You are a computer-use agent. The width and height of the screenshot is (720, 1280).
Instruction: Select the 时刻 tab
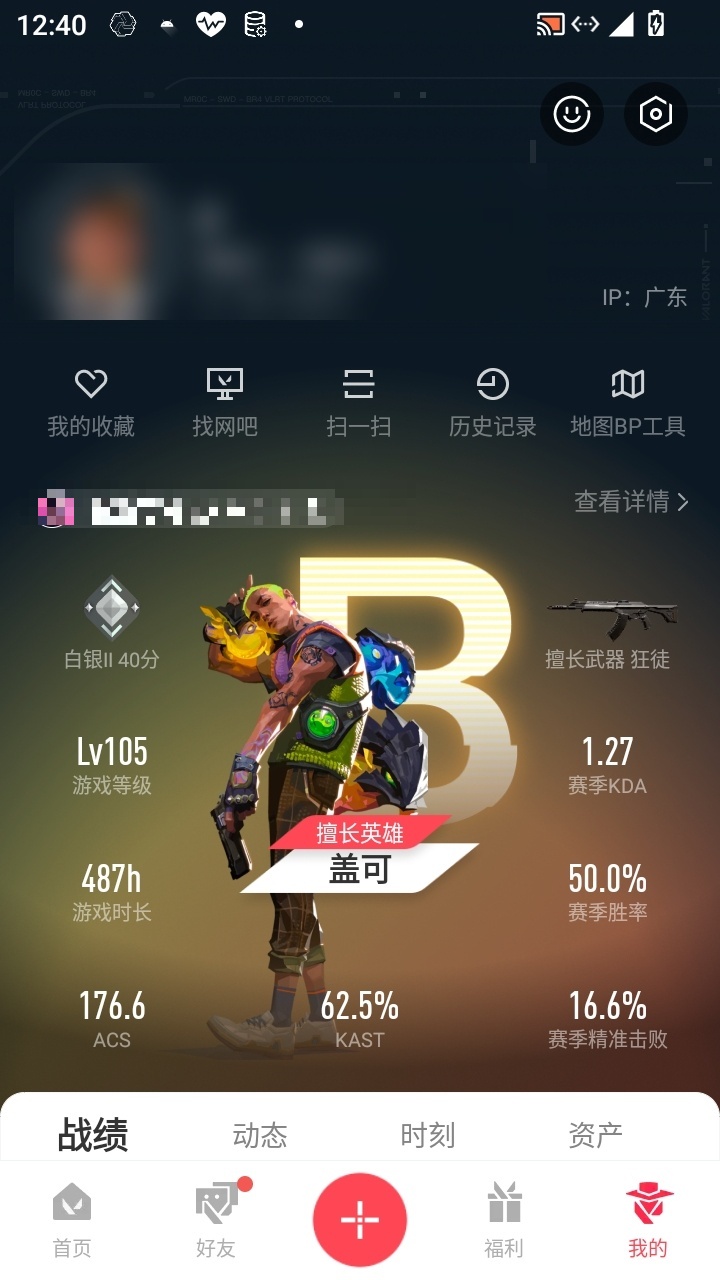[x=428, y=1135]
